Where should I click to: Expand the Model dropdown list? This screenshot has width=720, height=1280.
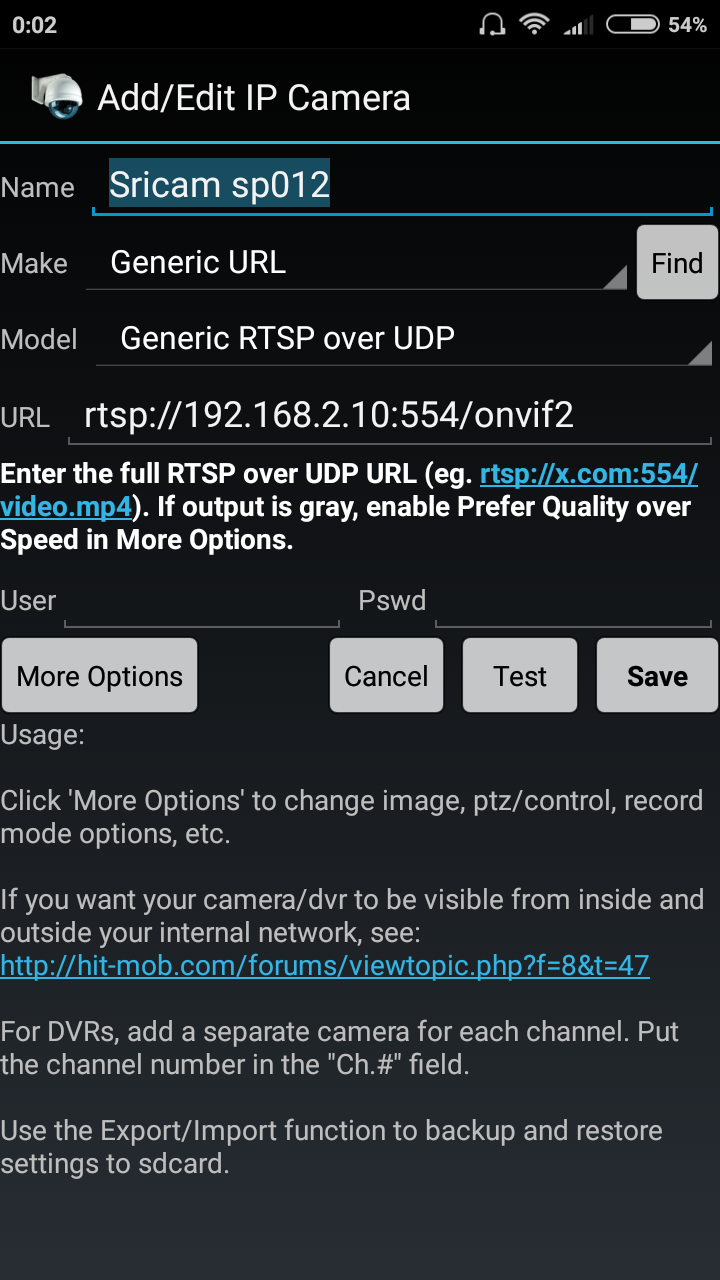pos(404,339)
